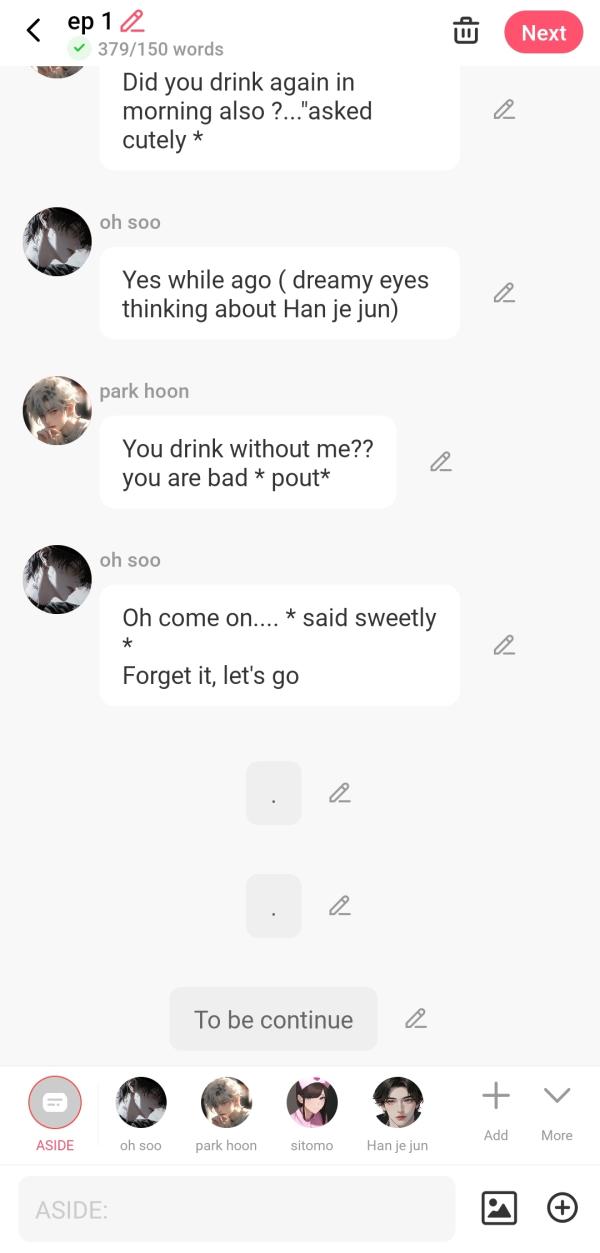
Task: Choose oh soo as the speaker
Action: [x=141, y=1103]
